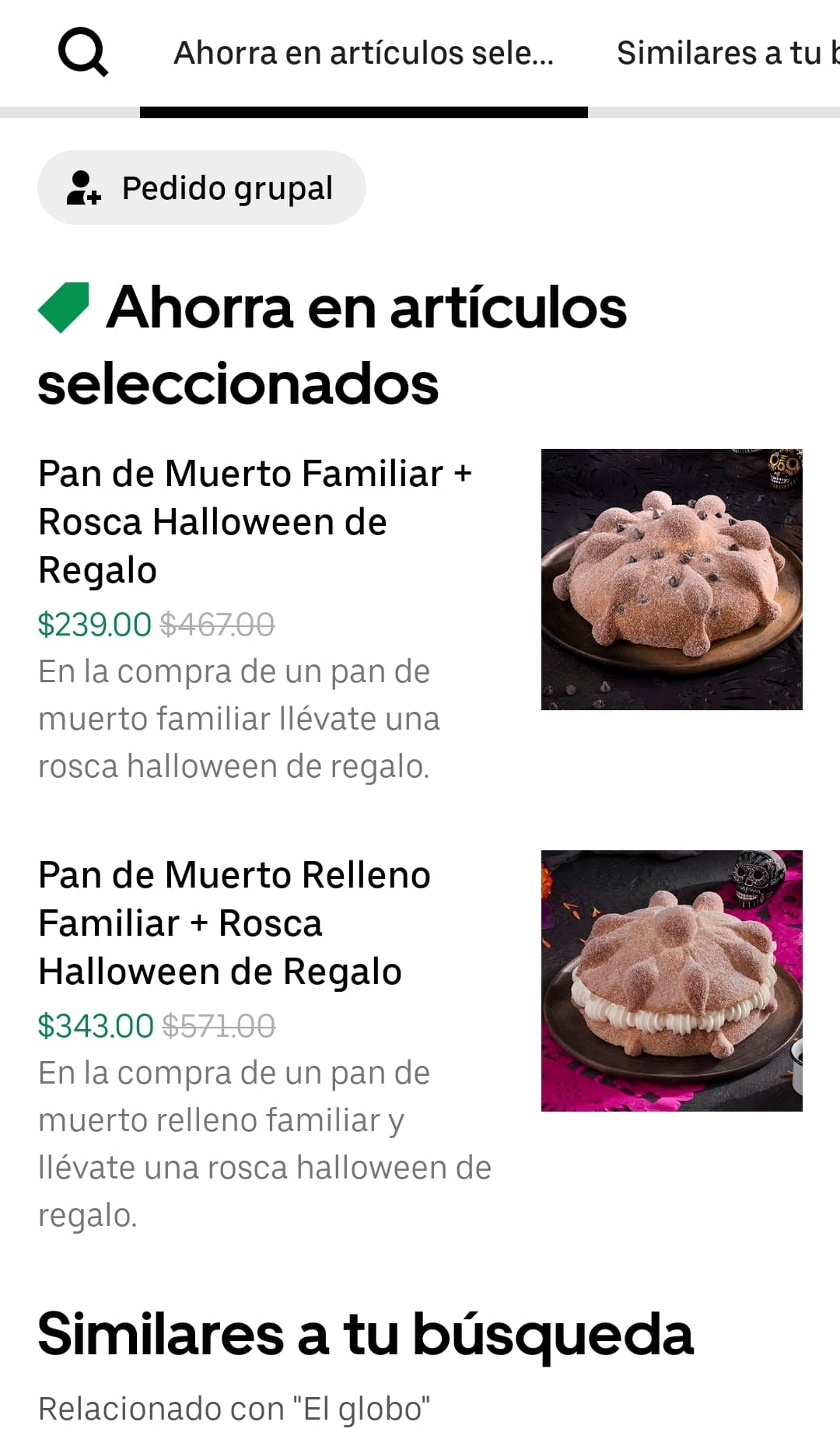The width and height of the screenshot is (840, 1436).
Task: Open the search magnifier icon
Action: (83, 52)
